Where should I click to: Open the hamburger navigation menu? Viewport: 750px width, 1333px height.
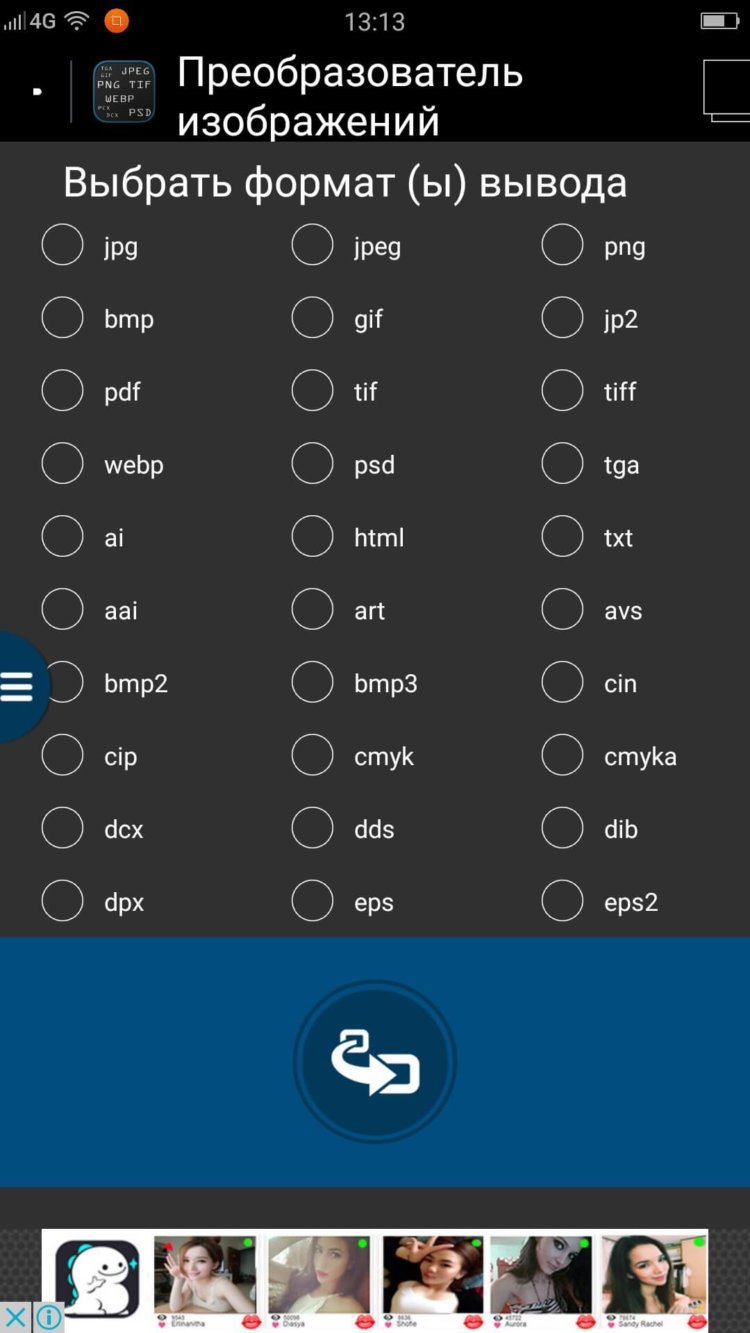click(x=18, y=686)
